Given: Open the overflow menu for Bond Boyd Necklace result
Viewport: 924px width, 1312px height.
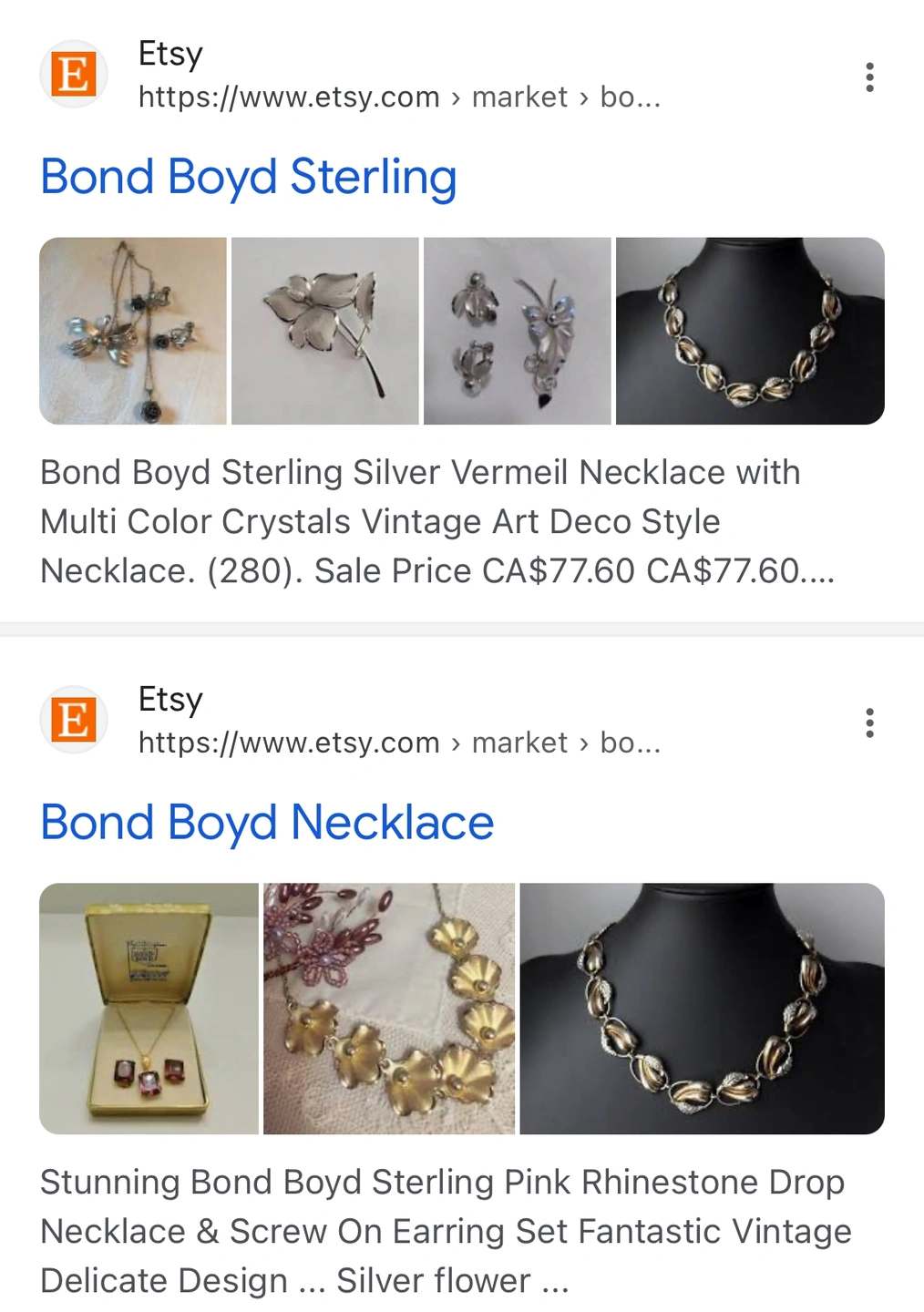Looking at the screenshot, I should [869, 723].
